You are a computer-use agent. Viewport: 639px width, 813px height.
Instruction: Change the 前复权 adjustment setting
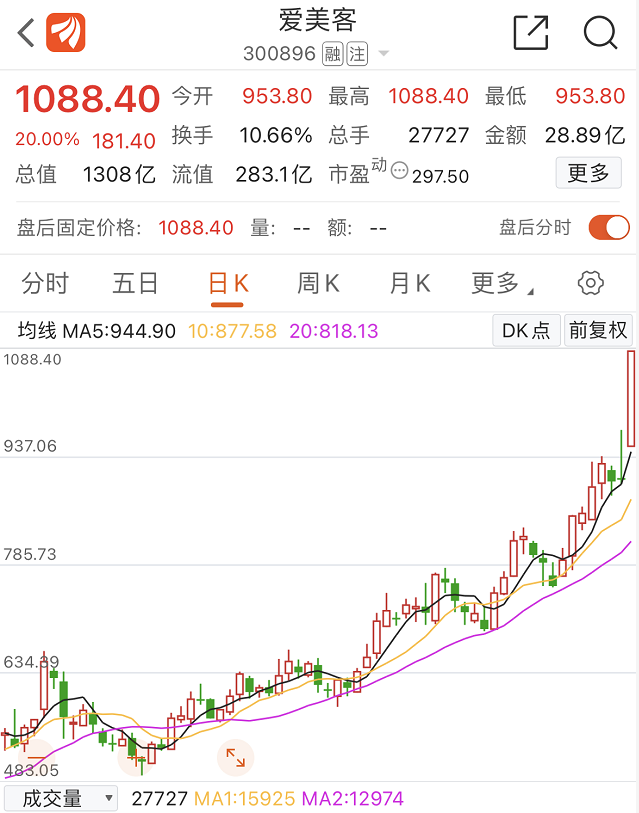coord(598,330)
